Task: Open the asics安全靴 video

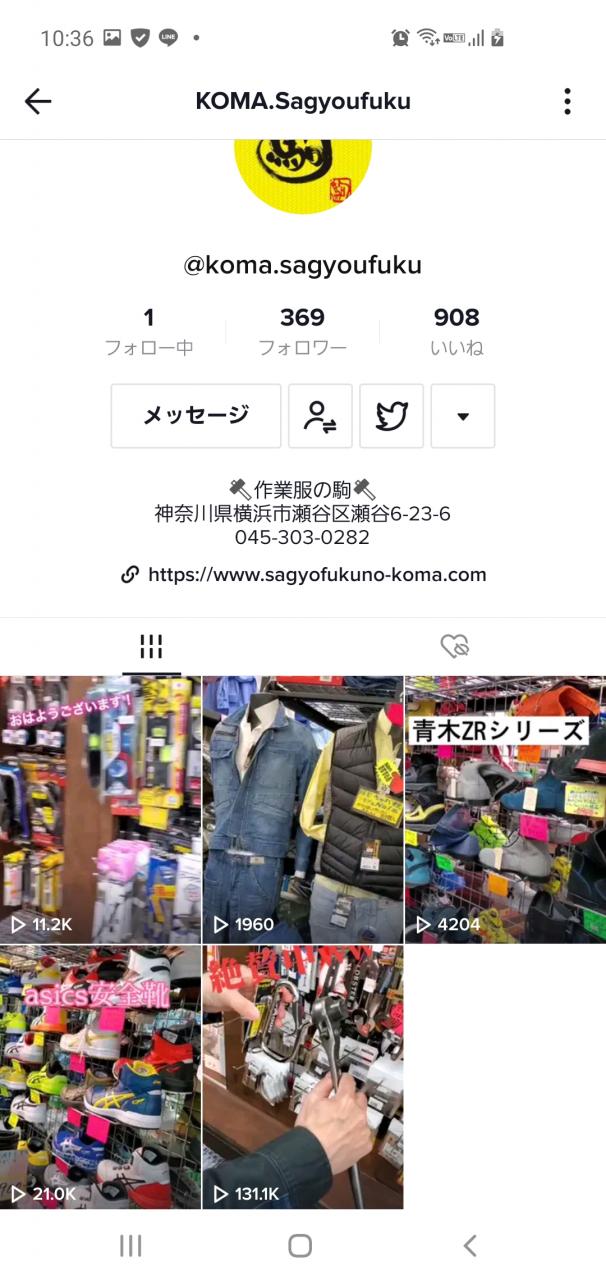Action: pyautogui.click(x=100, y=1077)
